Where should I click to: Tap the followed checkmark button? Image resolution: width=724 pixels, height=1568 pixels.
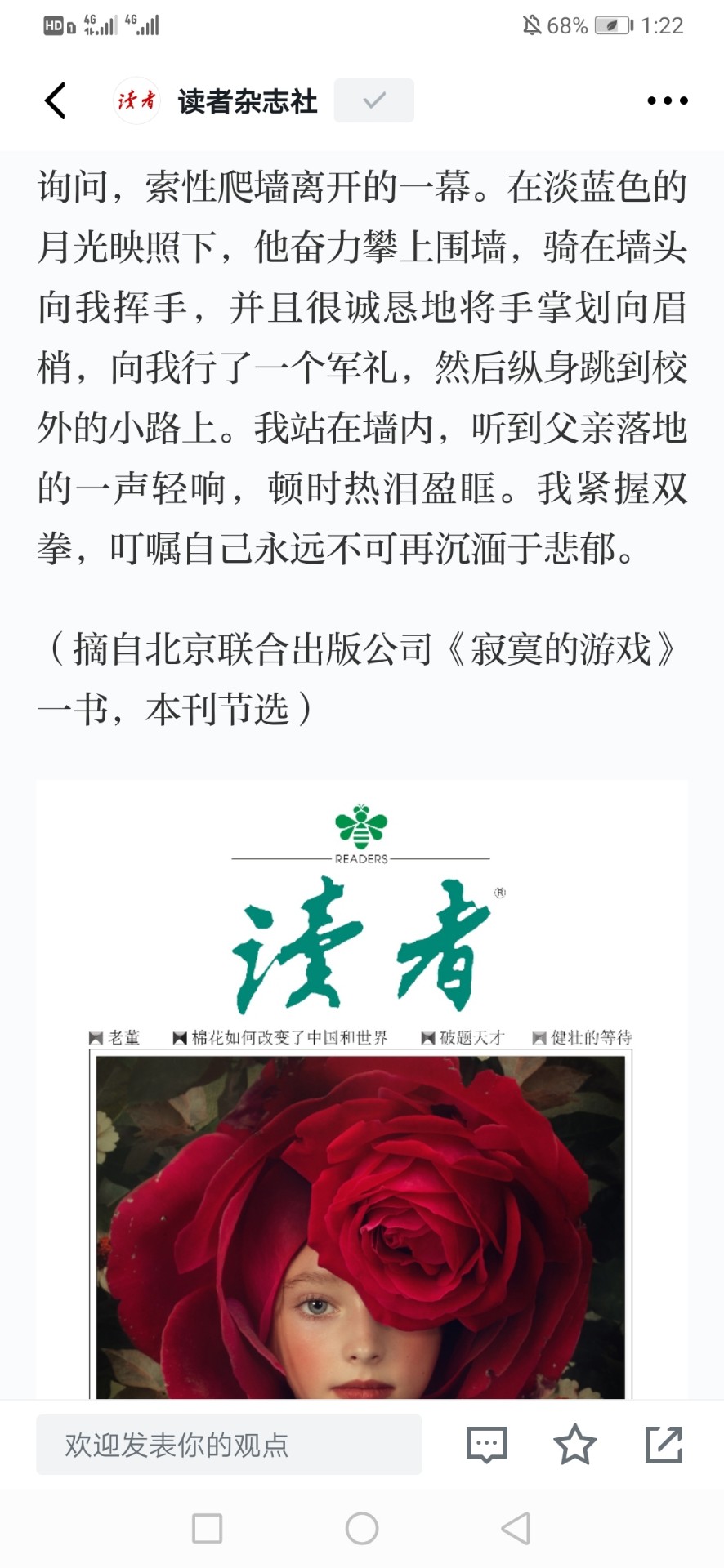[374, 100]
